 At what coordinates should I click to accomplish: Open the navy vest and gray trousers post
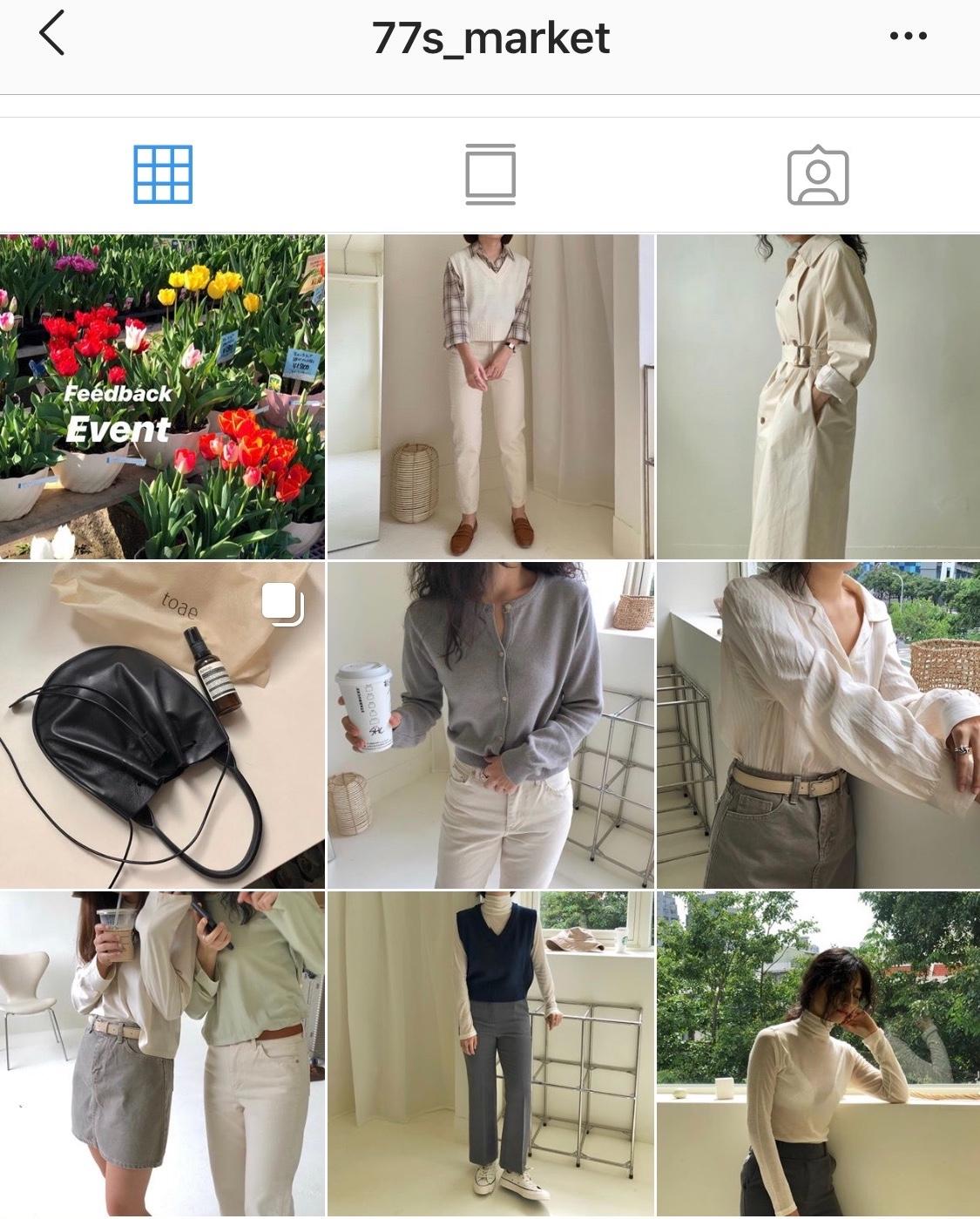point(490,1053)
